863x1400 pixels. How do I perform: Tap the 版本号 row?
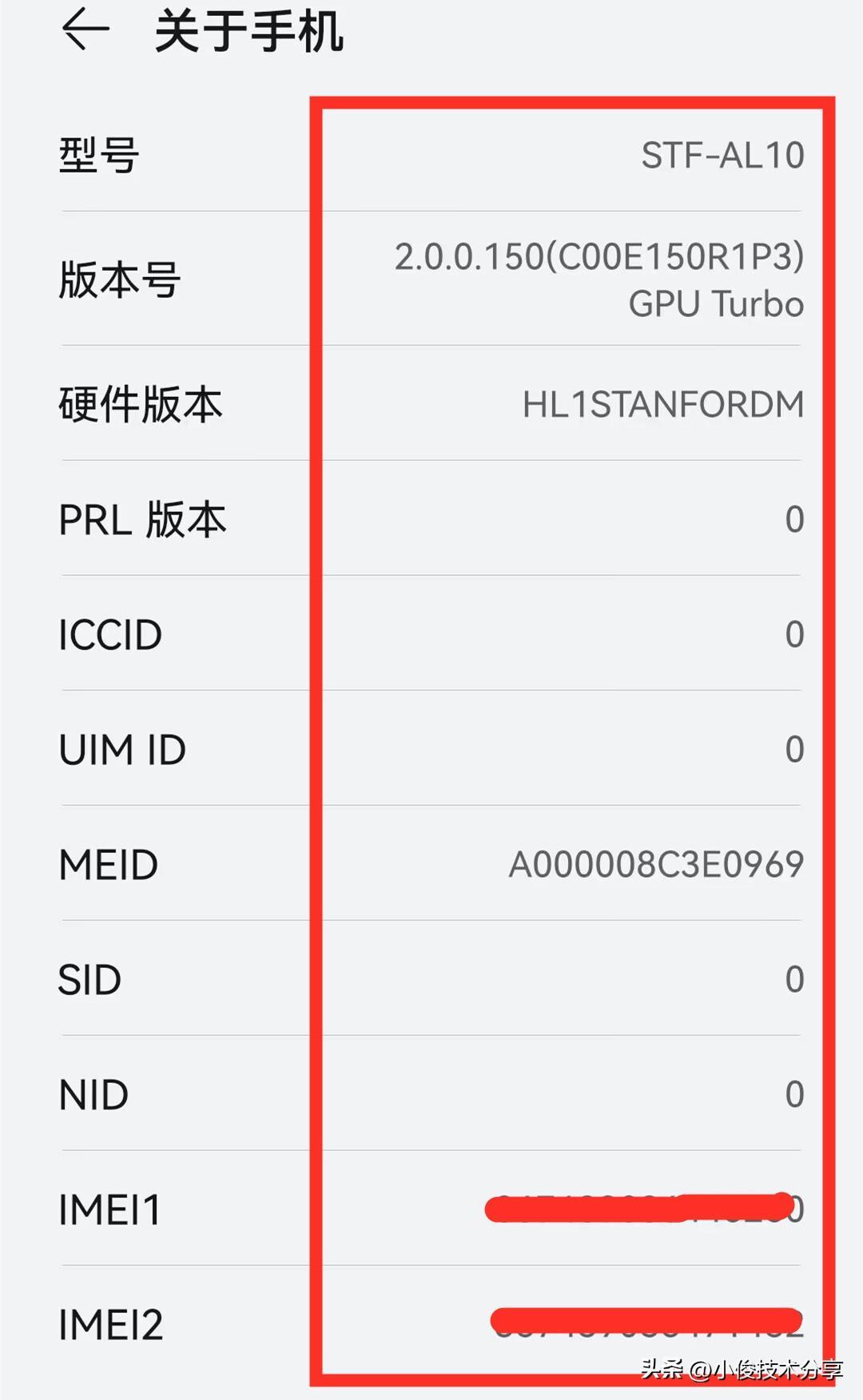pyautogui.click(x=431, y=280)
